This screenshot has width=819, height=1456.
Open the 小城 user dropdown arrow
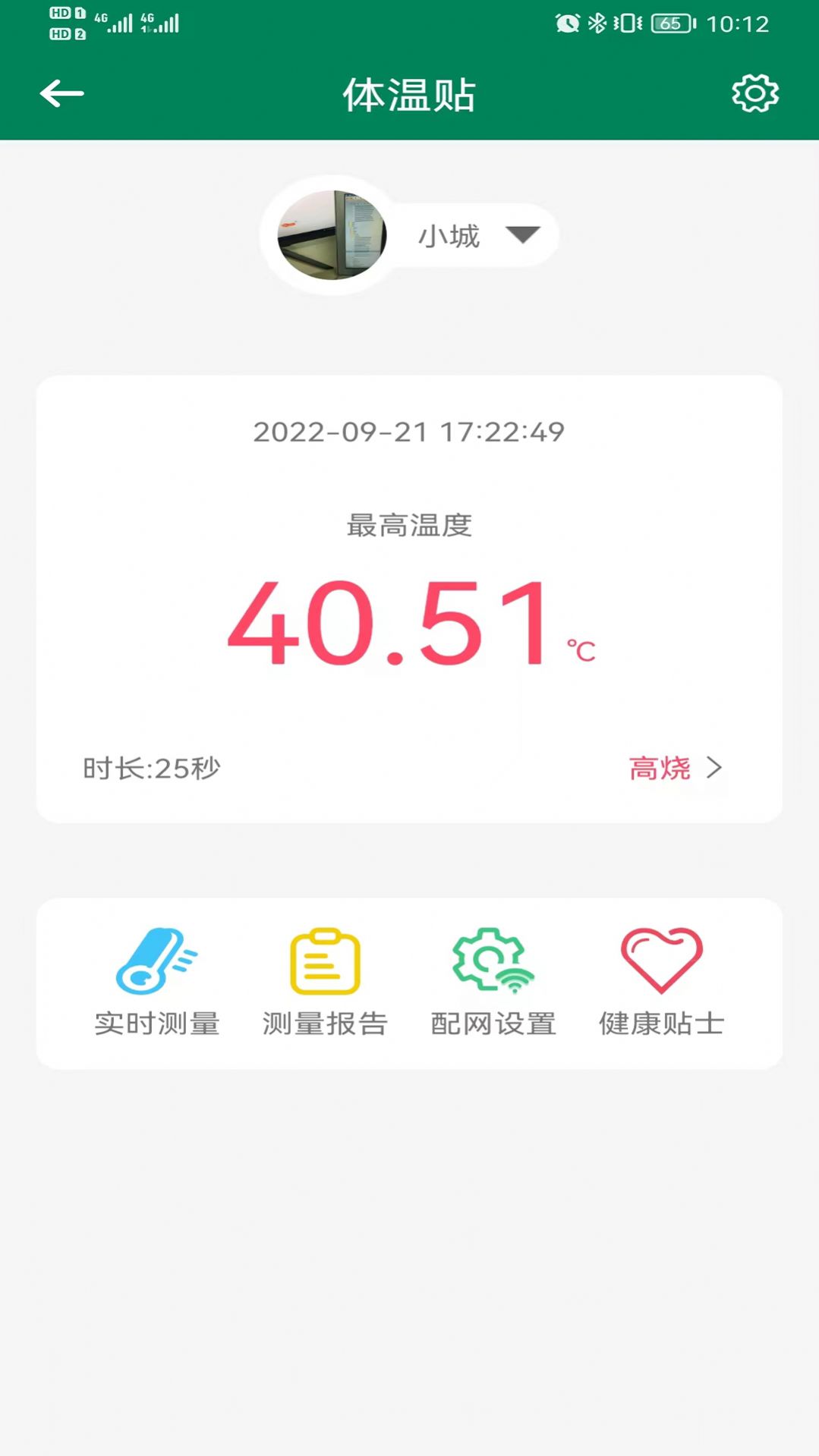pos(523,235)
